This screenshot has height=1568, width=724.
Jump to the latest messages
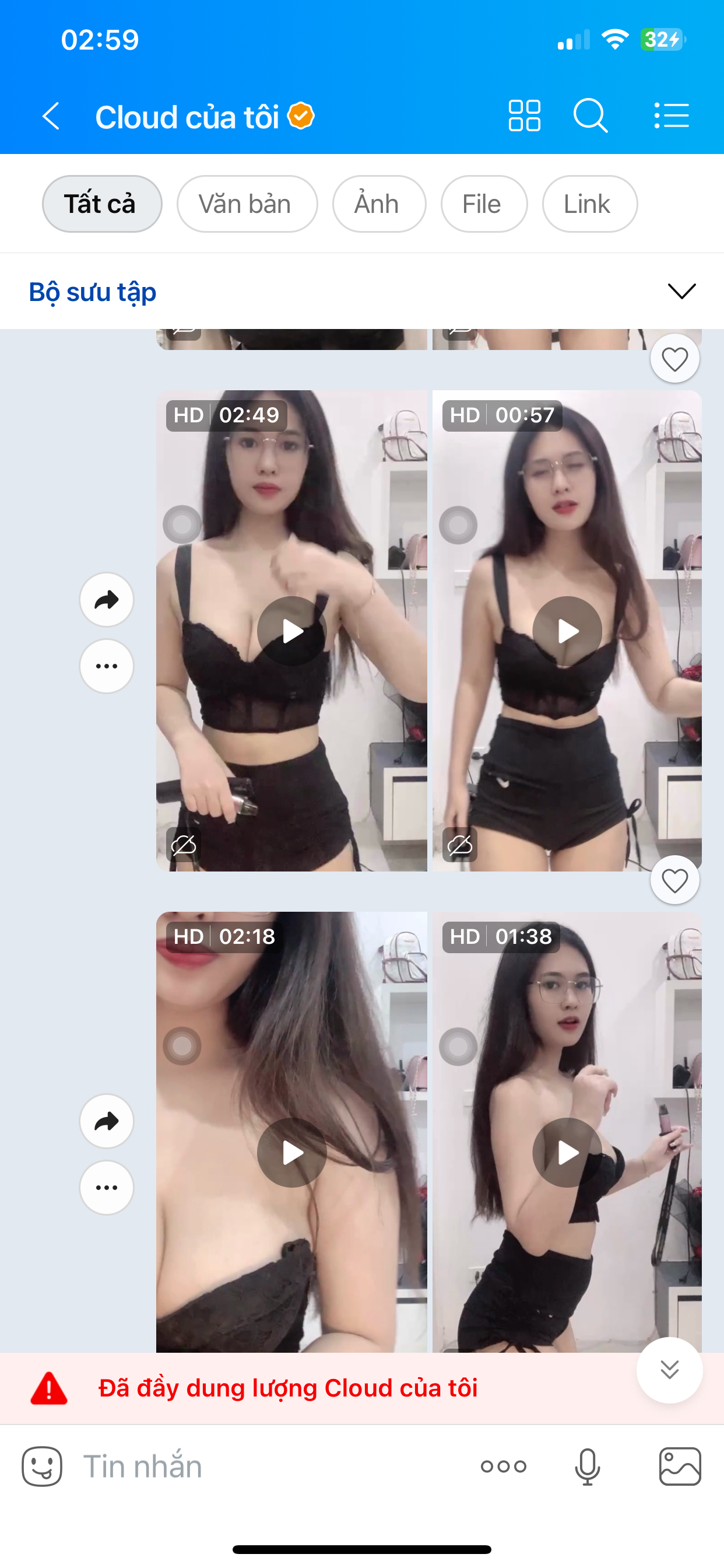pos(669,1370)
